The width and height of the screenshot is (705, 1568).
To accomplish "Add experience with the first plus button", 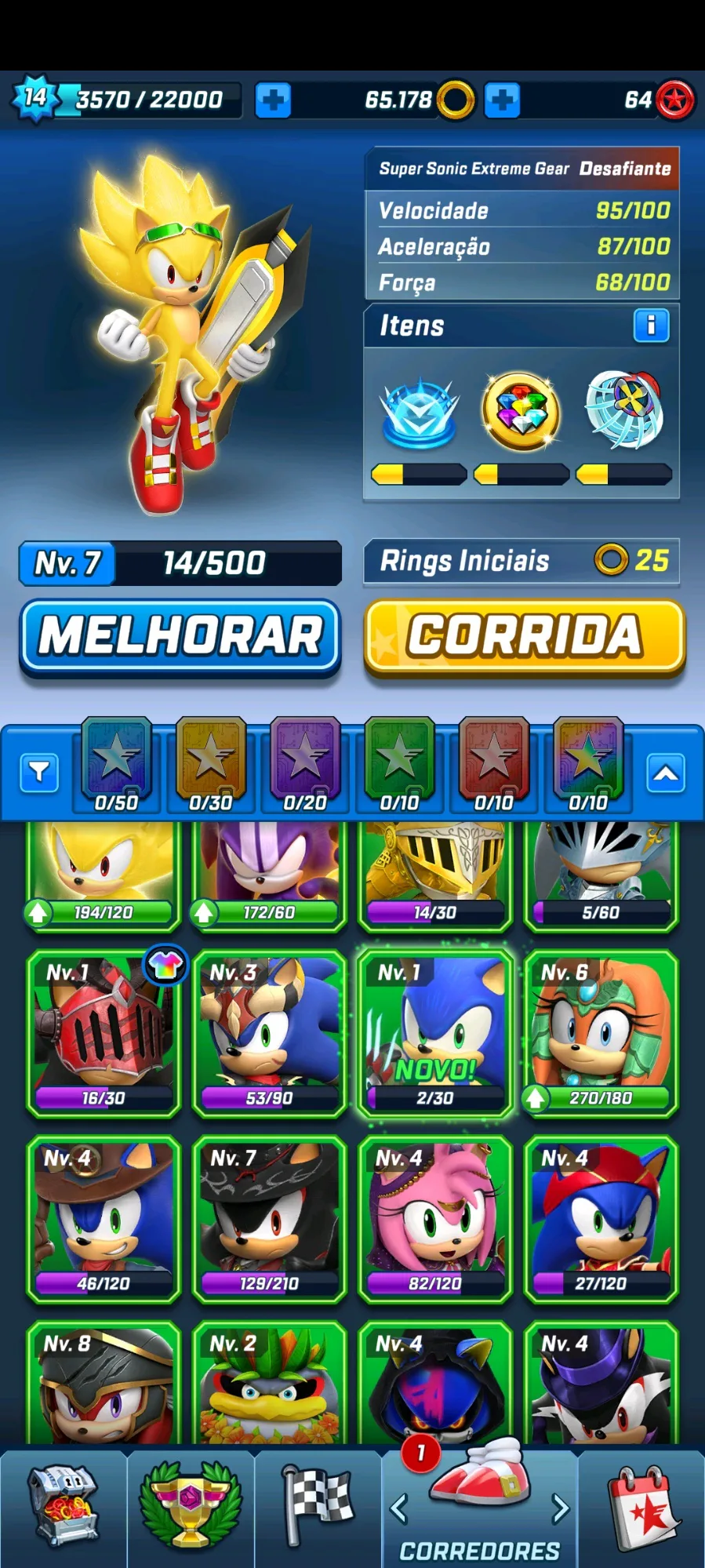I will [273, 100].
